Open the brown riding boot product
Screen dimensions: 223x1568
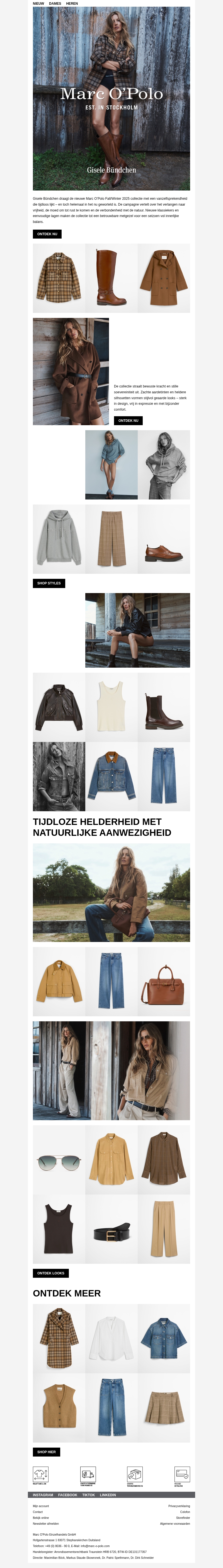[x=111, y=278]
